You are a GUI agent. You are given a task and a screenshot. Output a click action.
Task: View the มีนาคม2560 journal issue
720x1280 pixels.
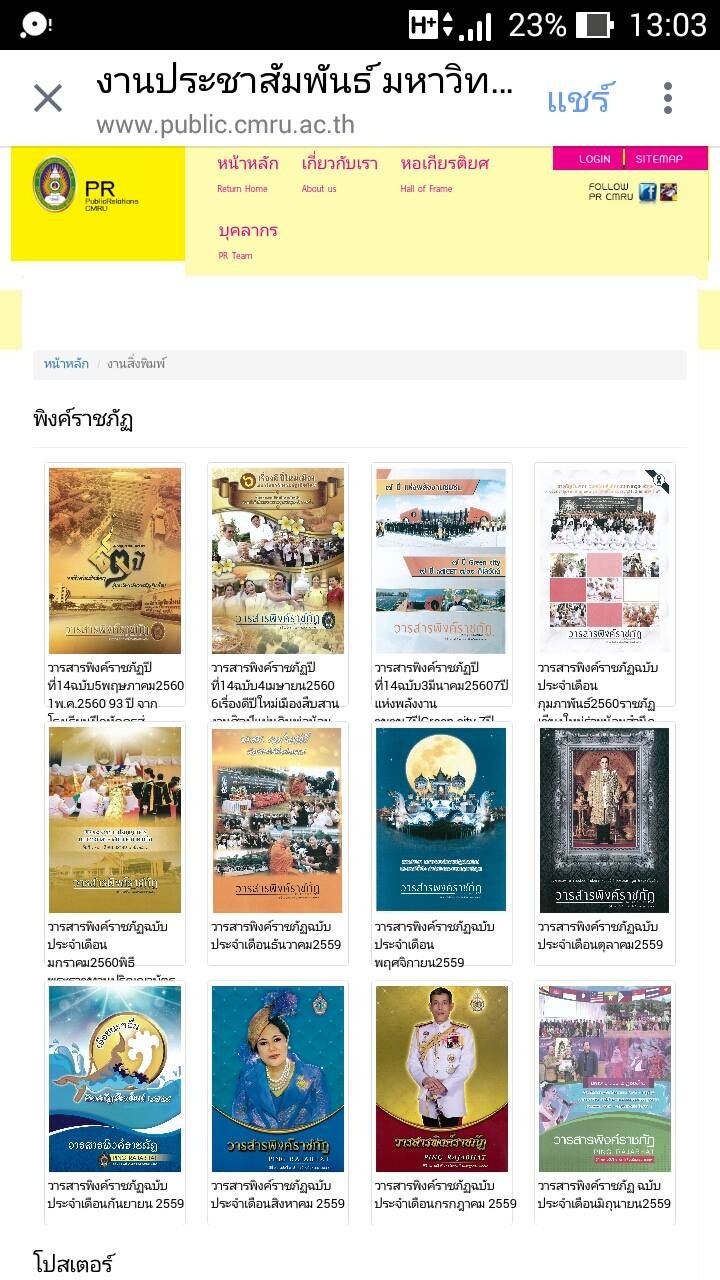point(441,560)
